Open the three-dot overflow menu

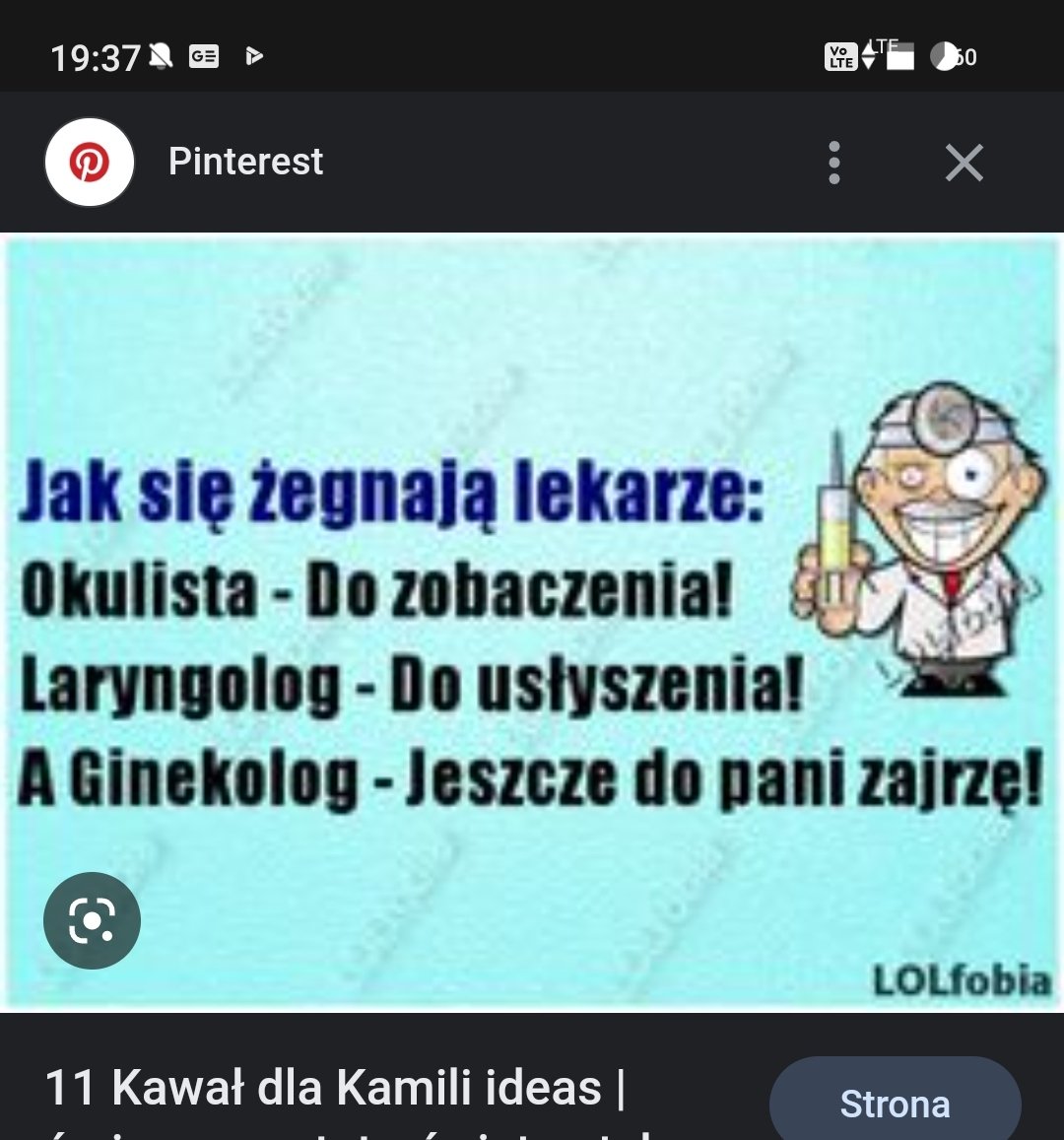[x=834, y=163]
